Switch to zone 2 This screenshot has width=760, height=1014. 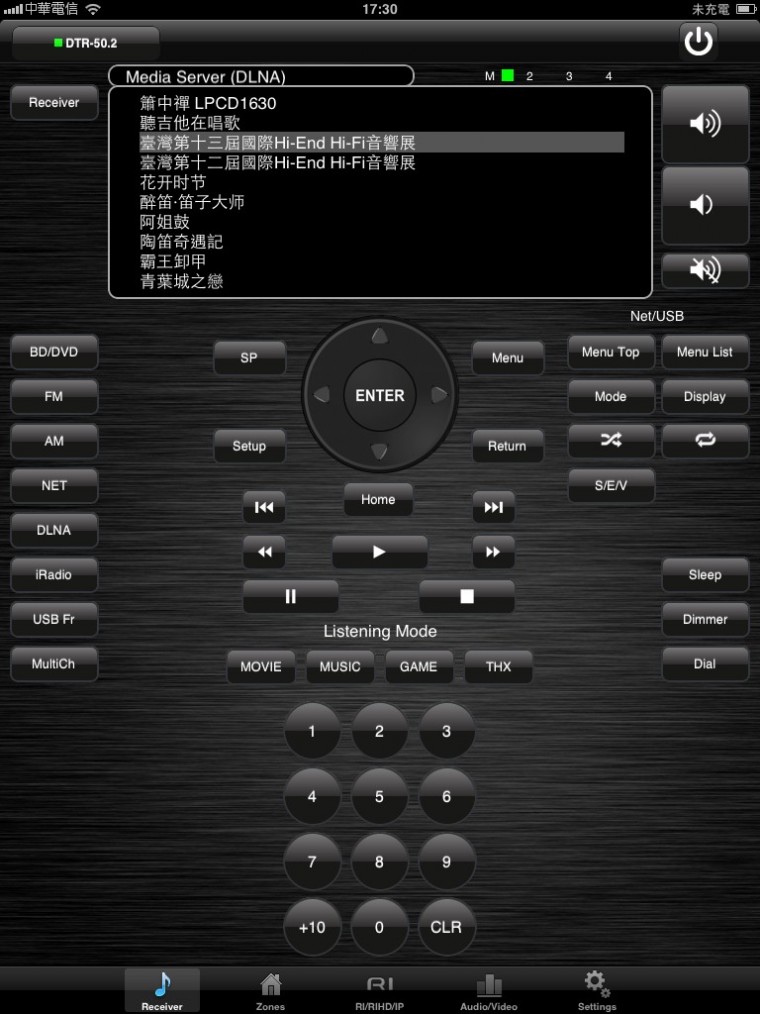point(530,75)
